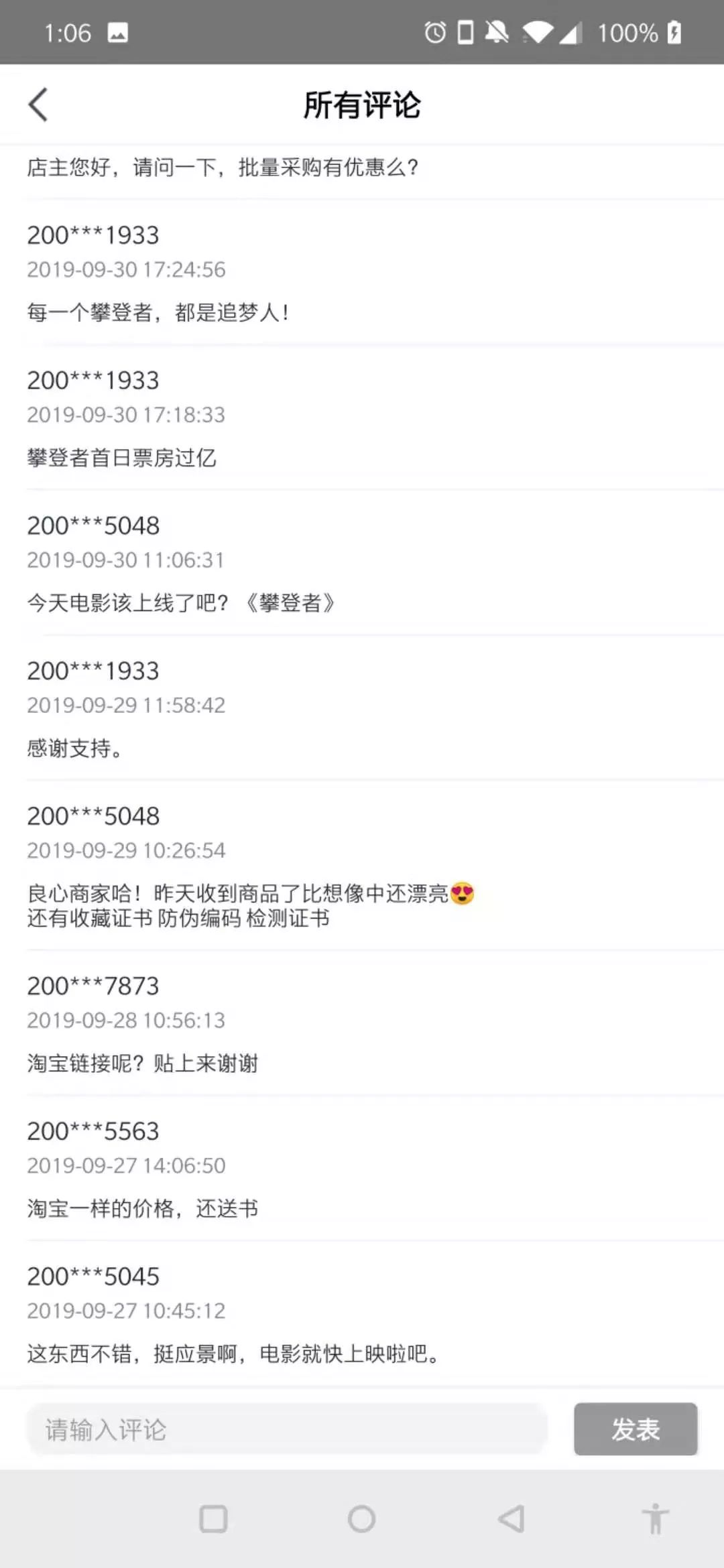Go back using the header arrow
The image size is (724, 1568).
pos(38,105)
